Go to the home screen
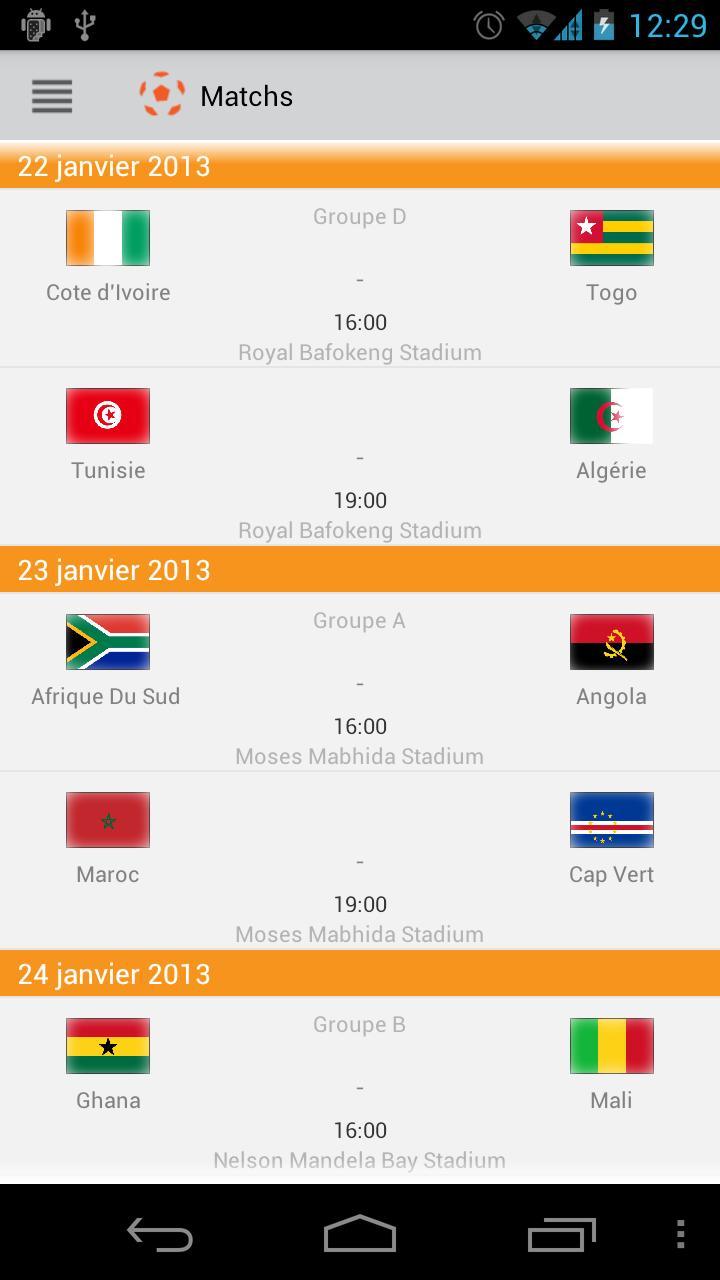720x1280 pixels. [x=360, y=1234]
